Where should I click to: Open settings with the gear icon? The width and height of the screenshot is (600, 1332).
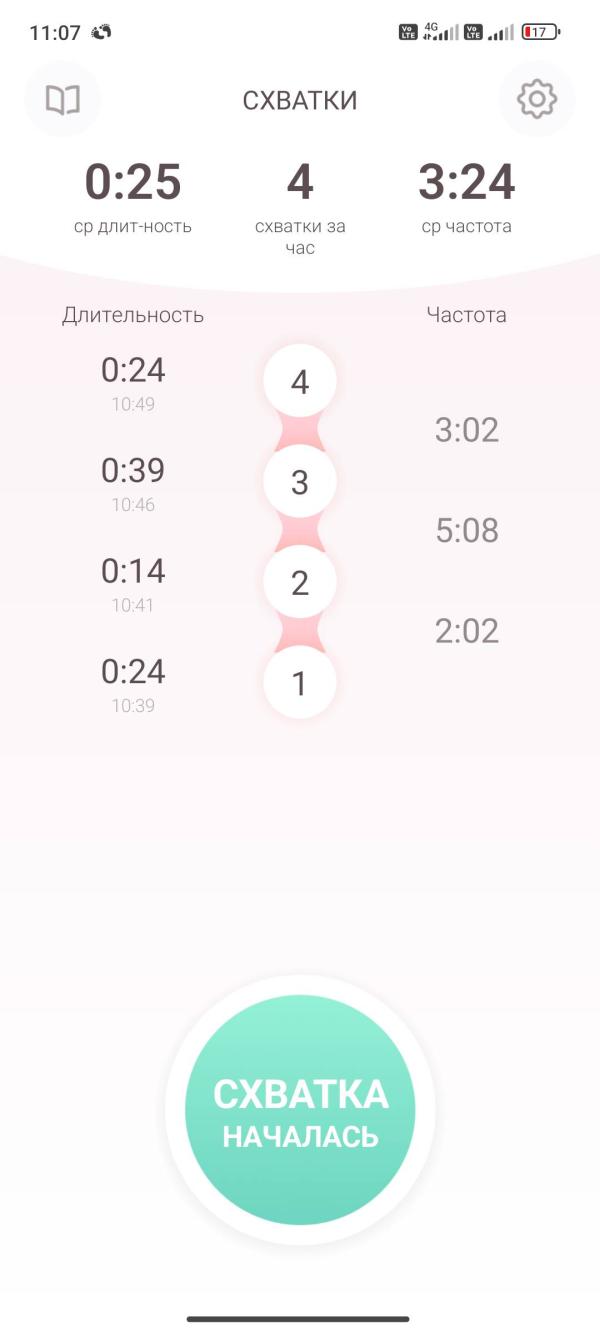point(537,99)
